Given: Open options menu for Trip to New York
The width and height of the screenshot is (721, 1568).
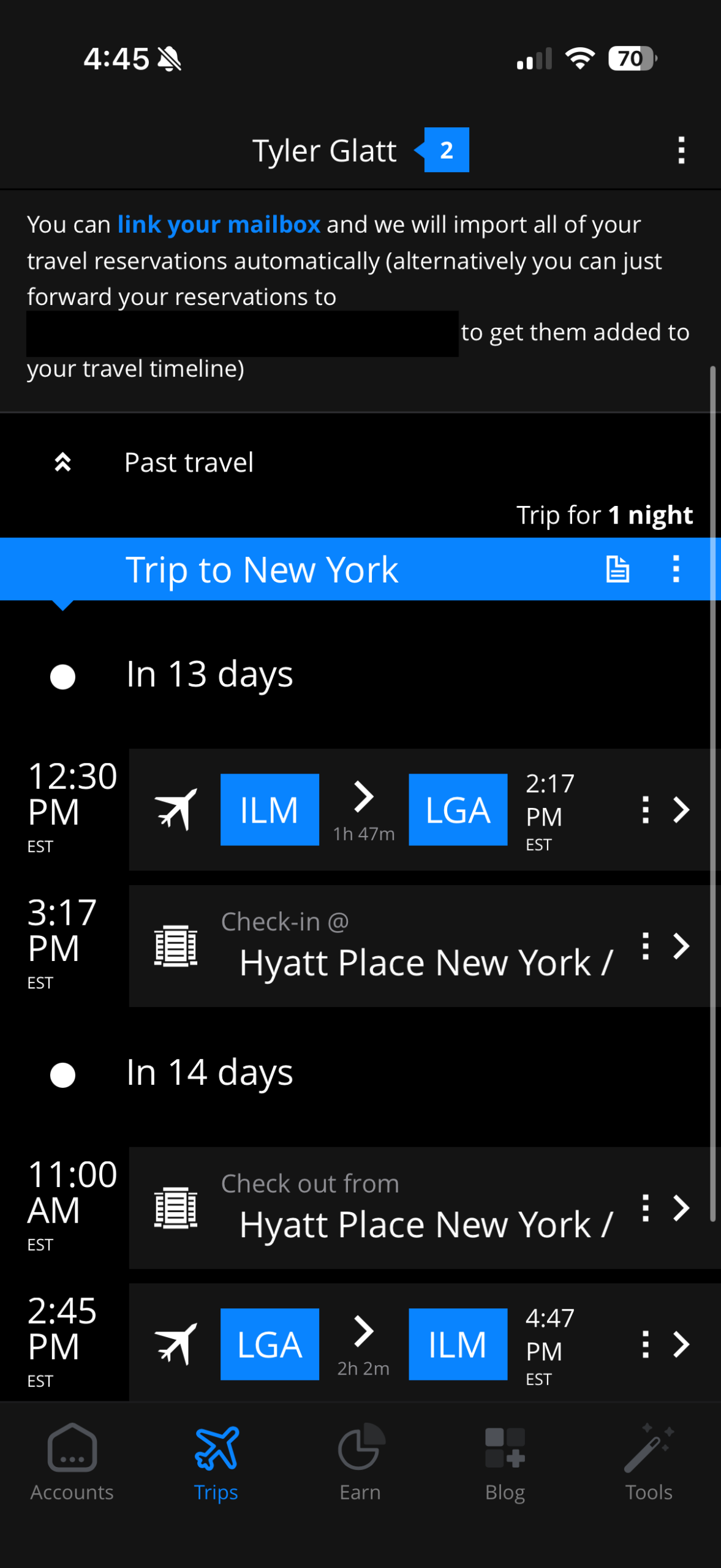Looking at the screenshot, I should 674,569.
